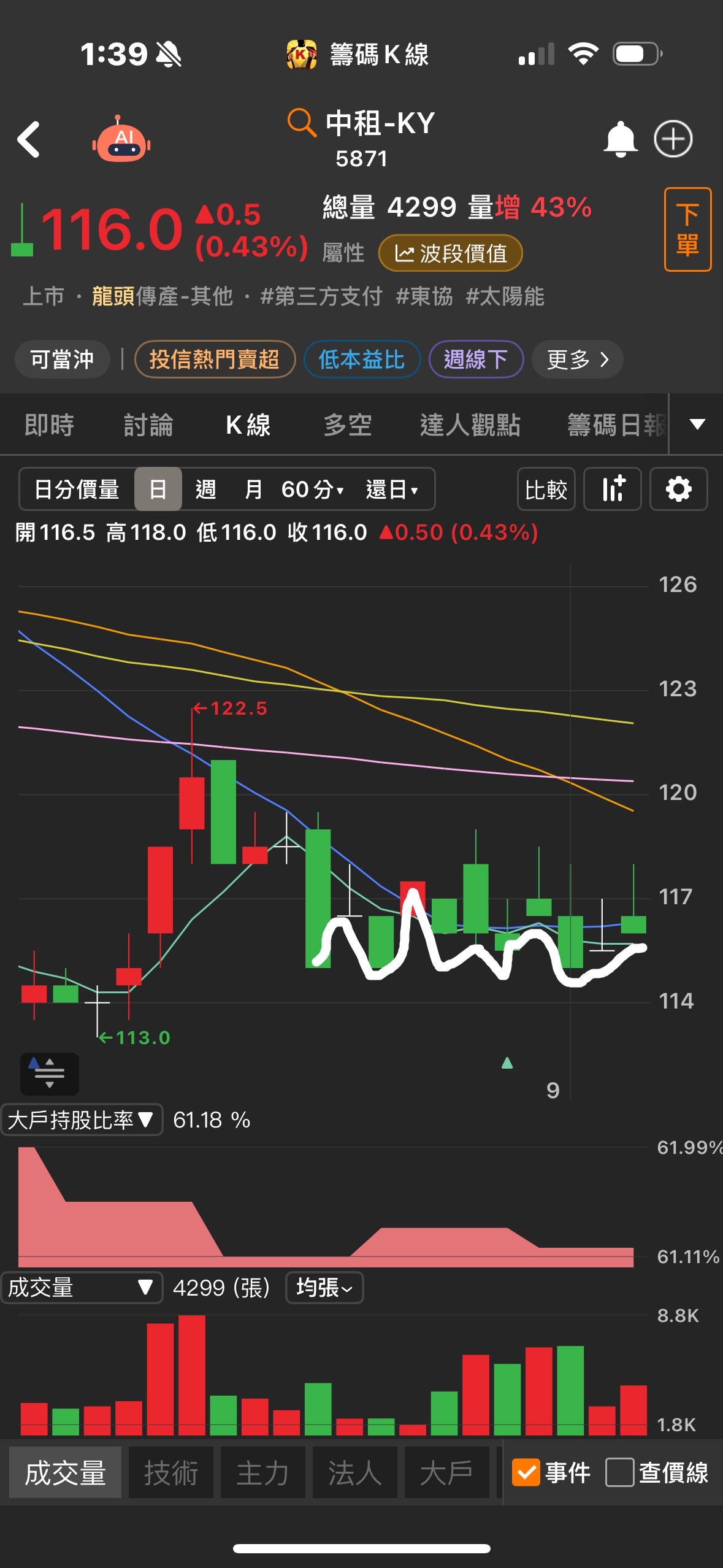Switch to the 即時 tab
This screenshot has height=1568, width=723.
point(49,425)
